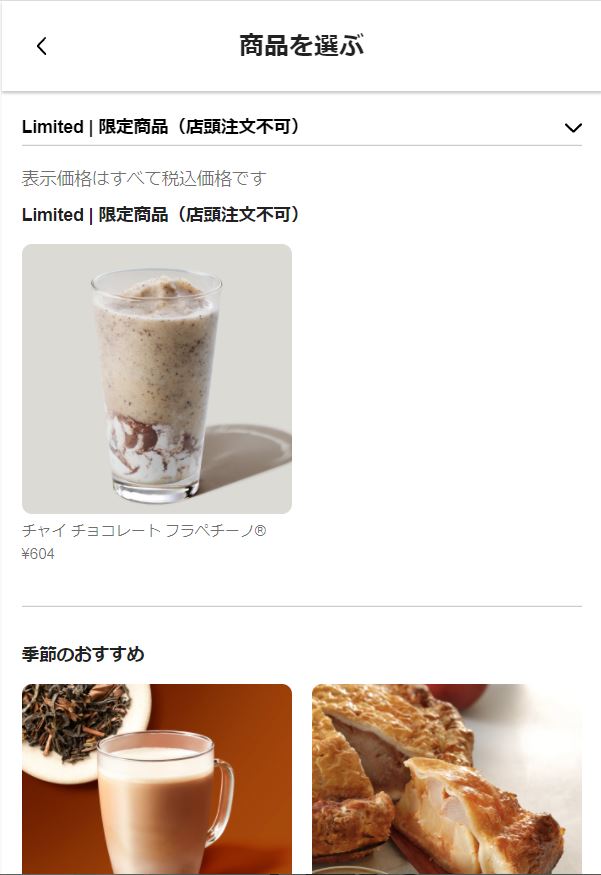Screen dimensions: 601x875
Task: Open the seasonal tea latte item
Action: (x=157, y=779)
